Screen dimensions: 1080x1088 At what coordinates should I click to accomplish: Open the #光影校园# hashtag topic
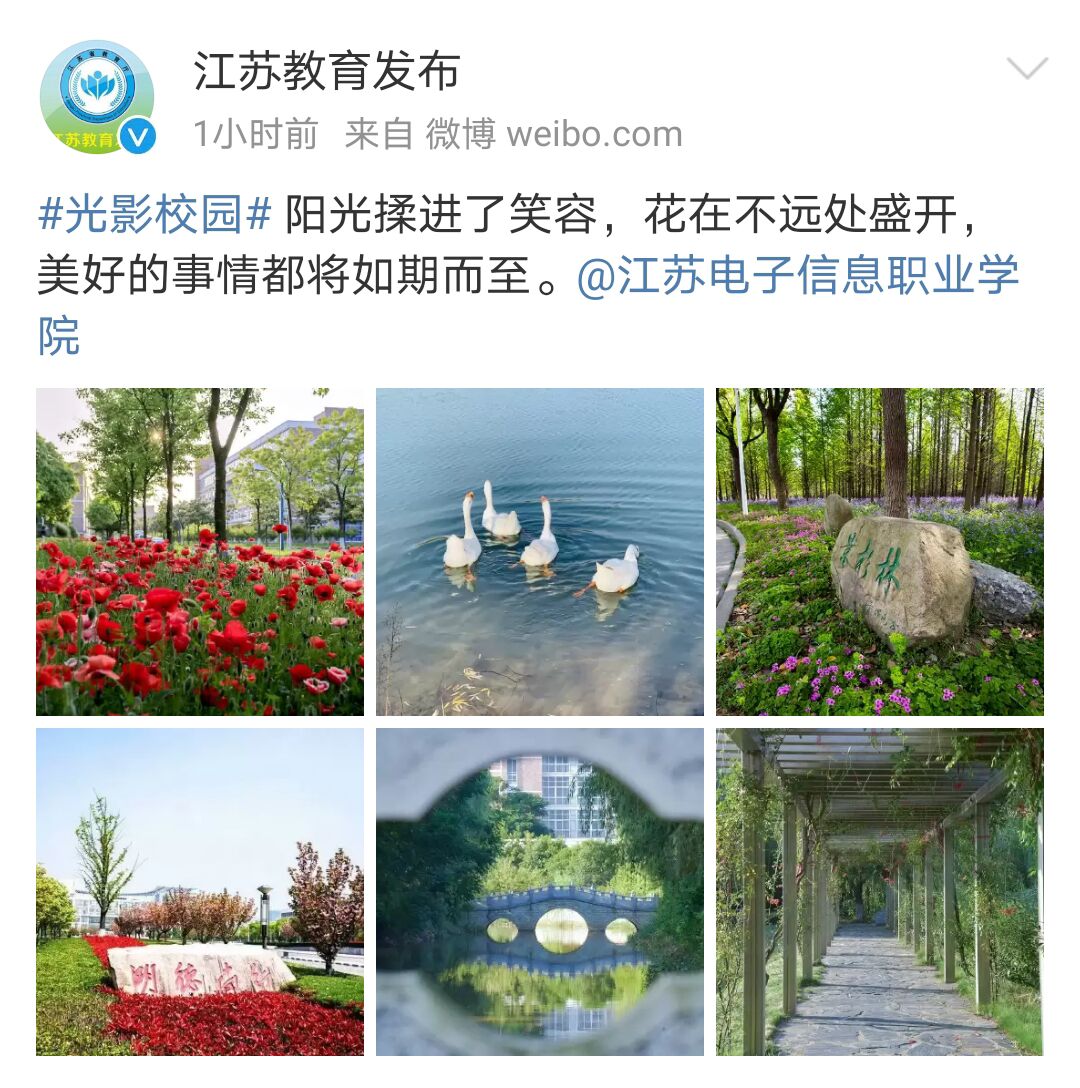click(155, 215)
